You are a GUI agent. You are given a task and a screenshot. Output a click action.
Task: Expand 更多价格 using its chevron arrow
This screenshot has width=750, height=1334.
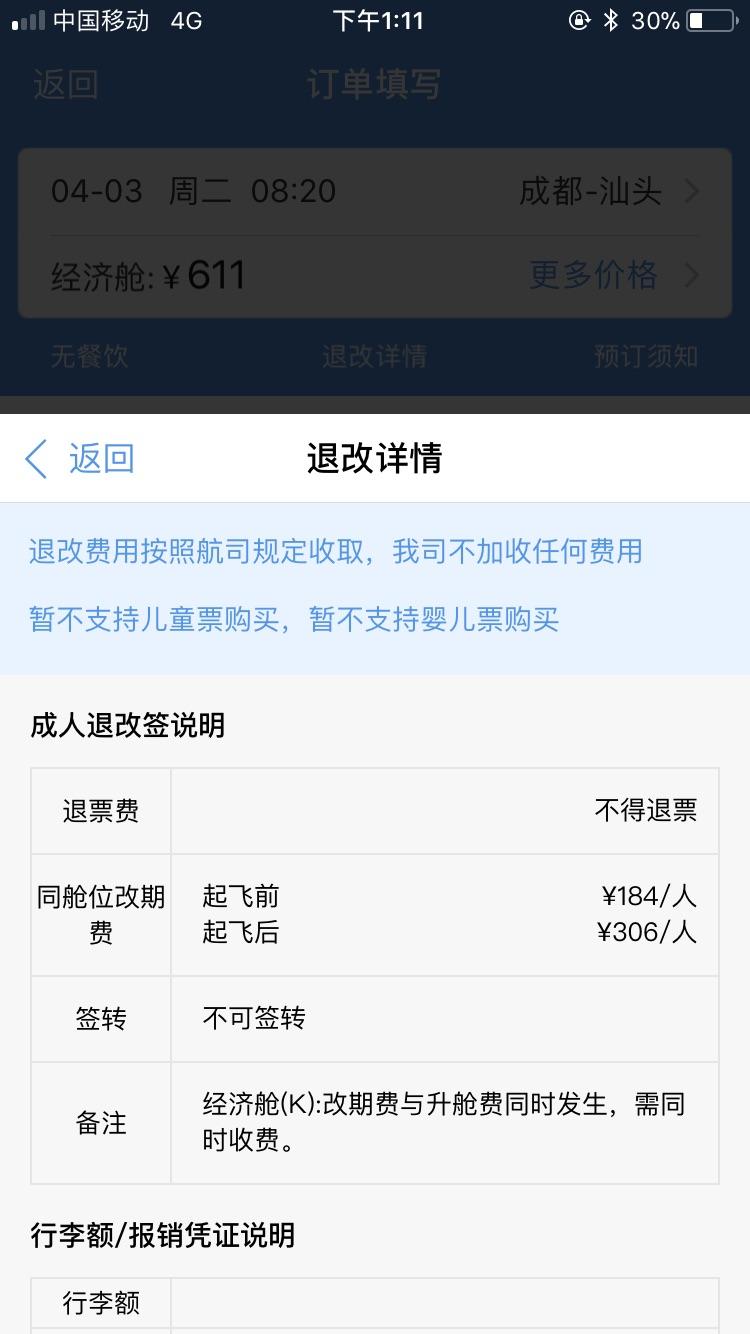(x=691, y=274)
